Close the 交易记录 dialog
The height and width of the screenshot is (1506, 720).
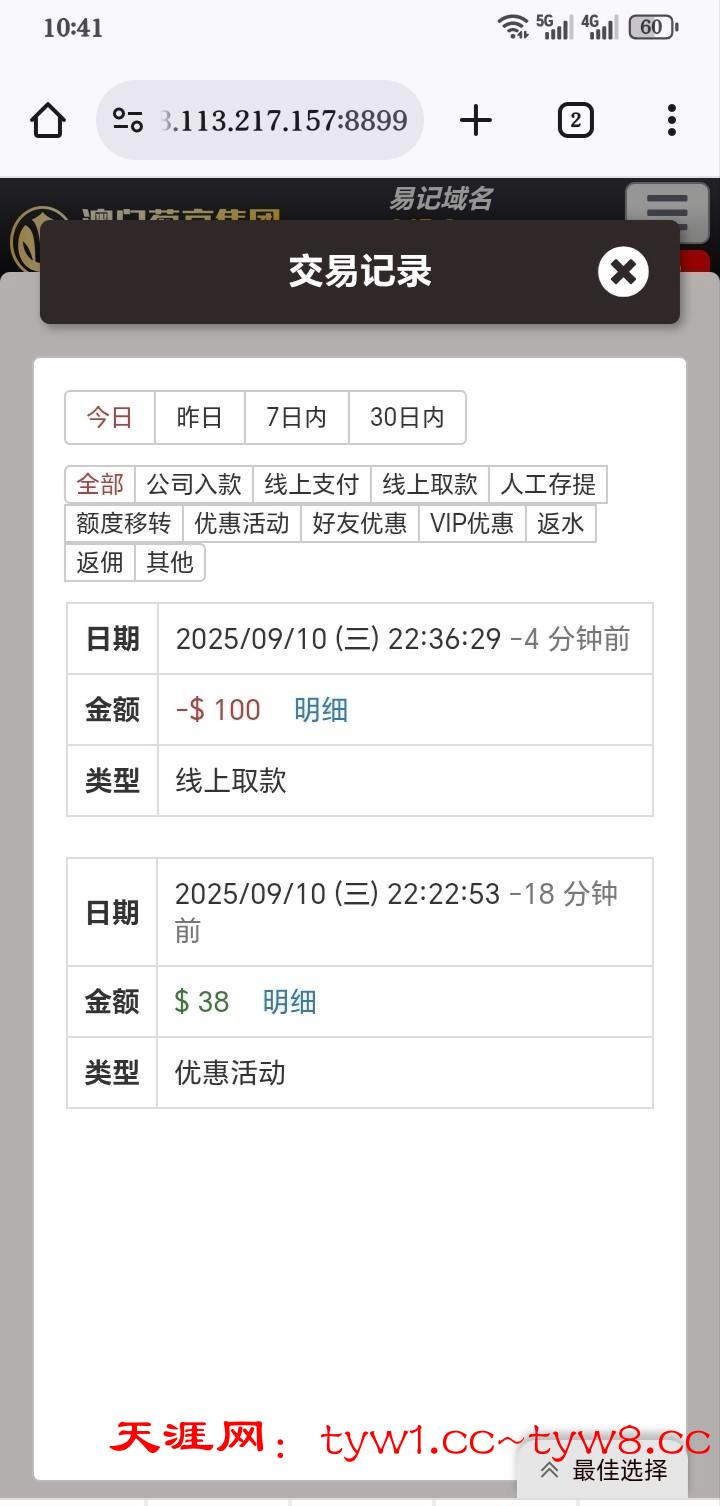(623, 272)
